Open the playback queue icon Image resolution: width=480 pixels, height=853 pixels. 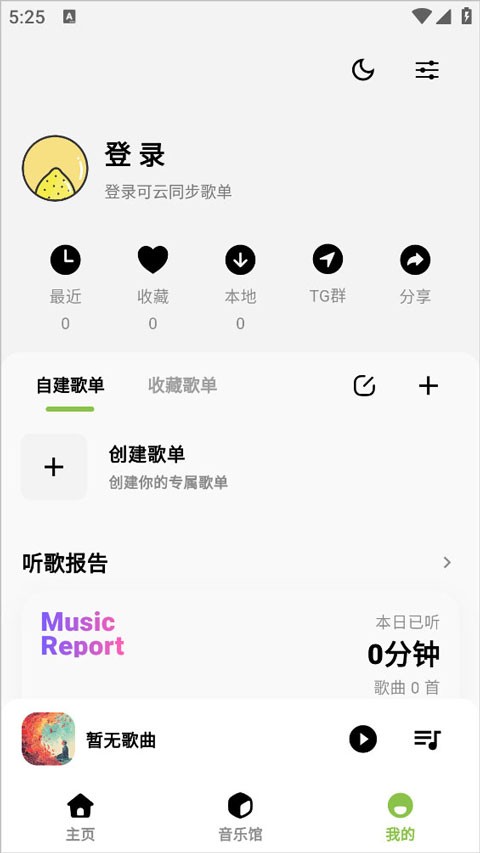tap(427, 739)
